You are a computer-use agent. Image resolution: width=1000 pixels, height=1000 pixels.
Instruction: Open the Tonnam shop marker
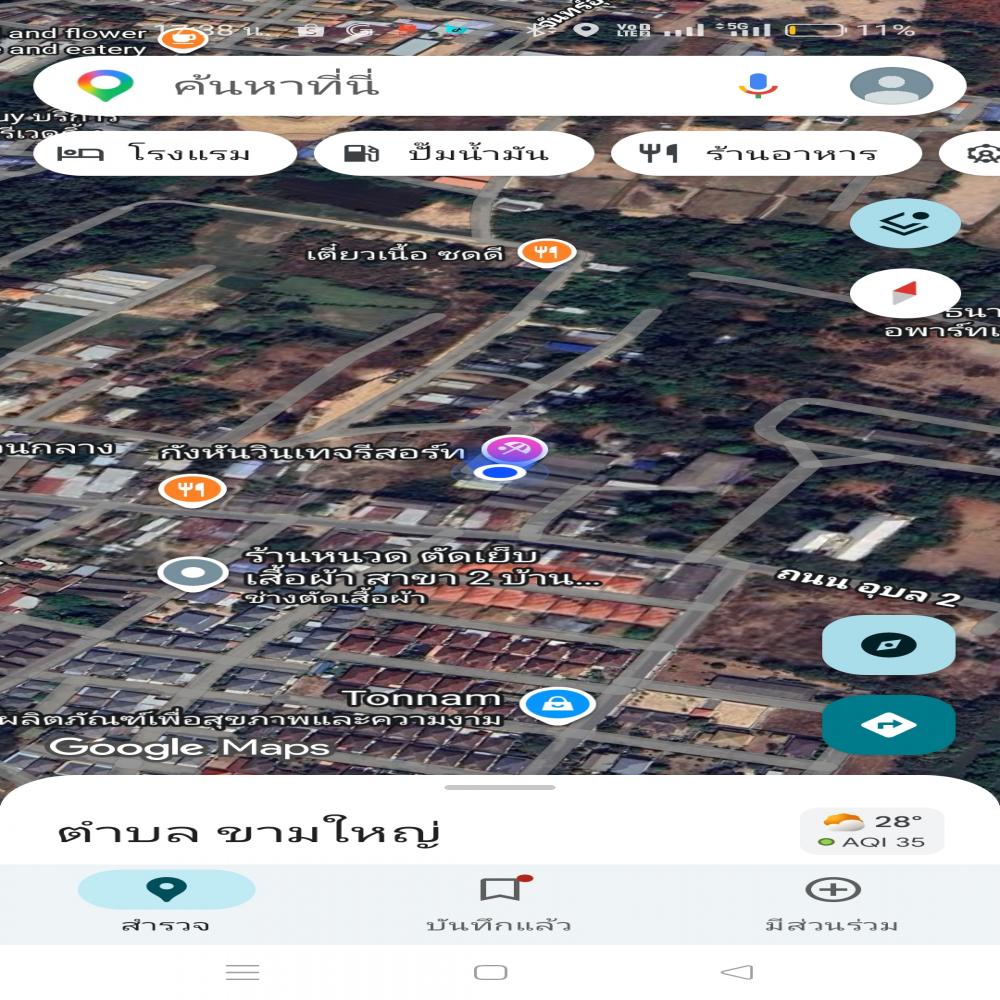(557, 705)
